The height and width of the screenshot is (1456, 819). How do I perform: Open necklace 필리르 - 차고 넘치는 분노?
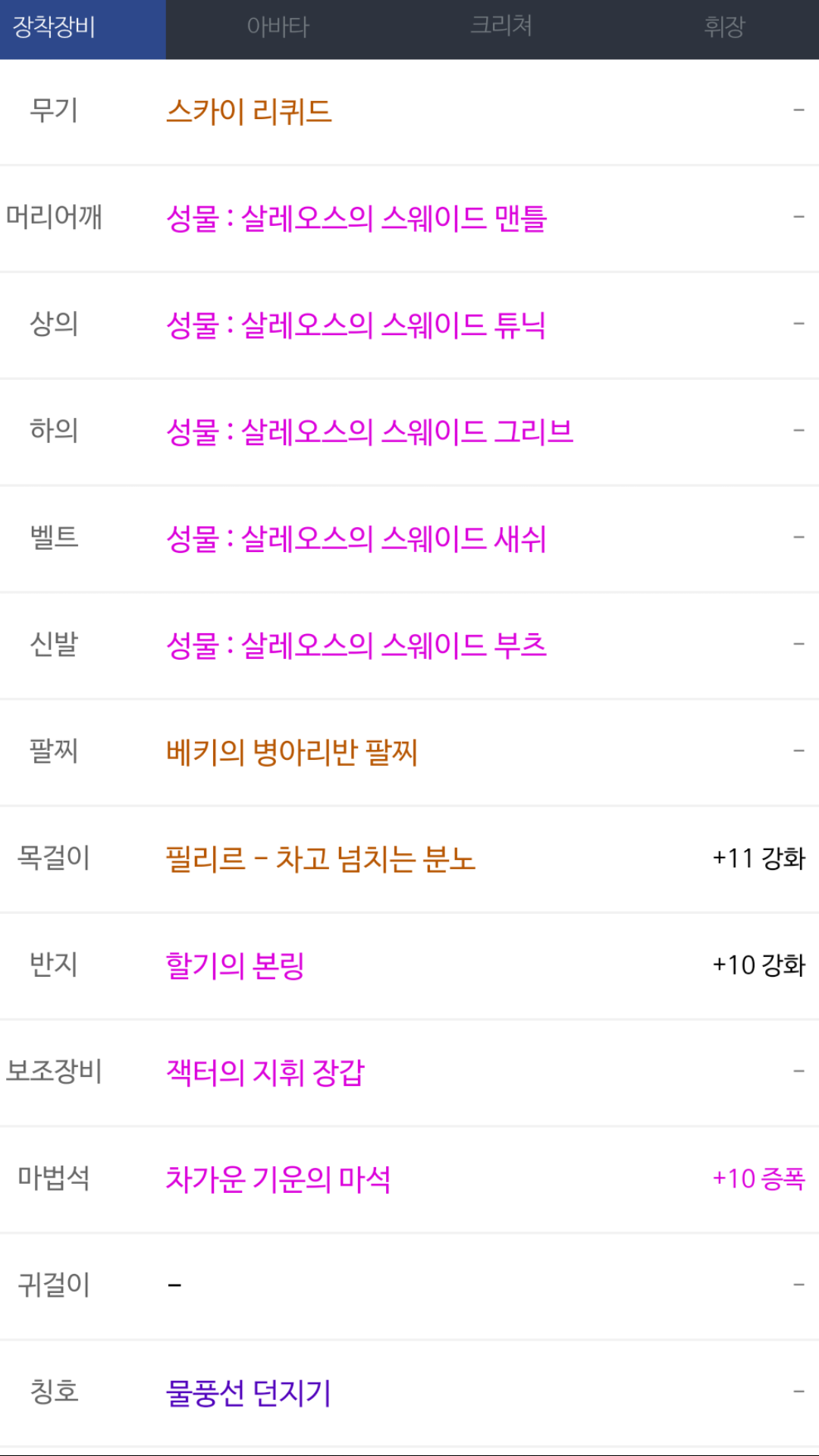click(320, 859)
